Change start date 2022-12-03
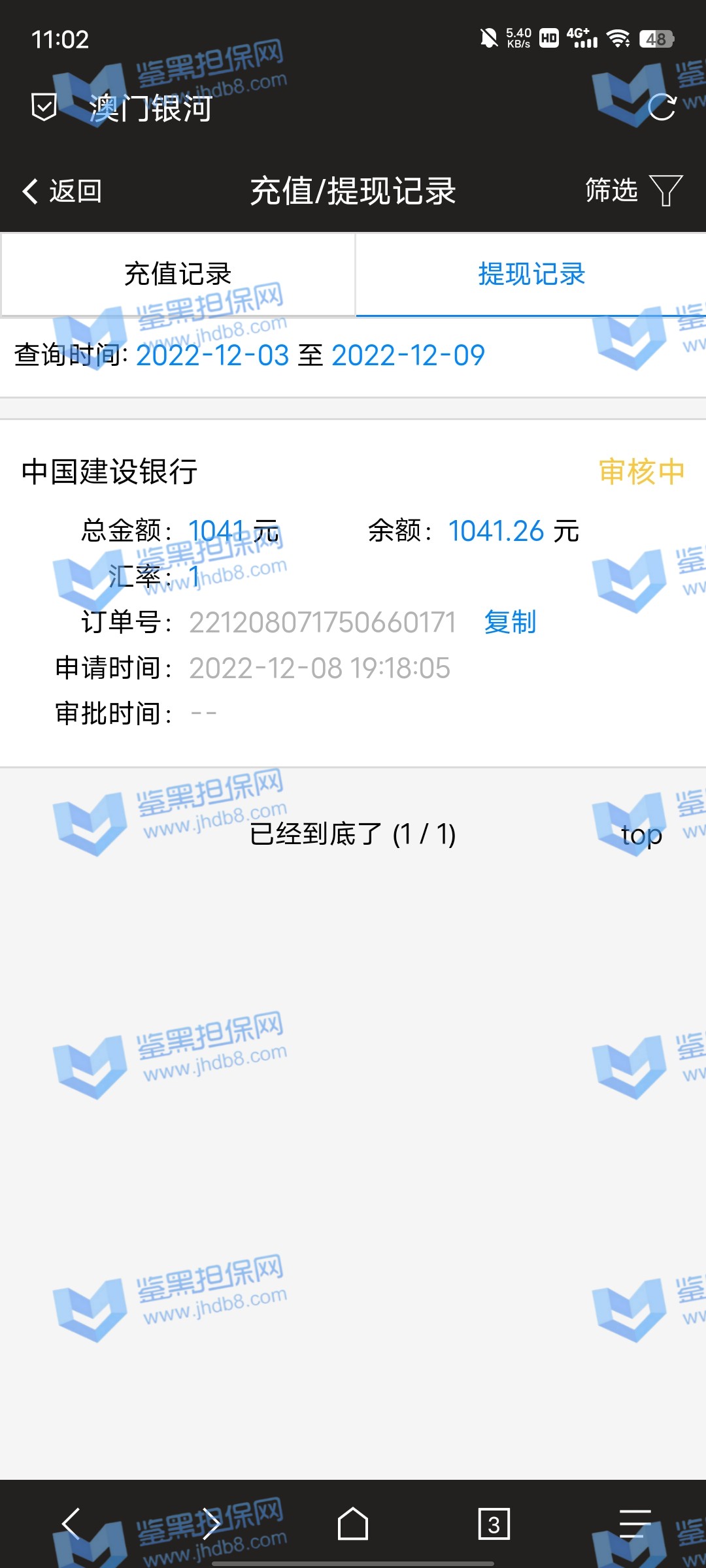The image size is (706, 1568). click(212, 356)
